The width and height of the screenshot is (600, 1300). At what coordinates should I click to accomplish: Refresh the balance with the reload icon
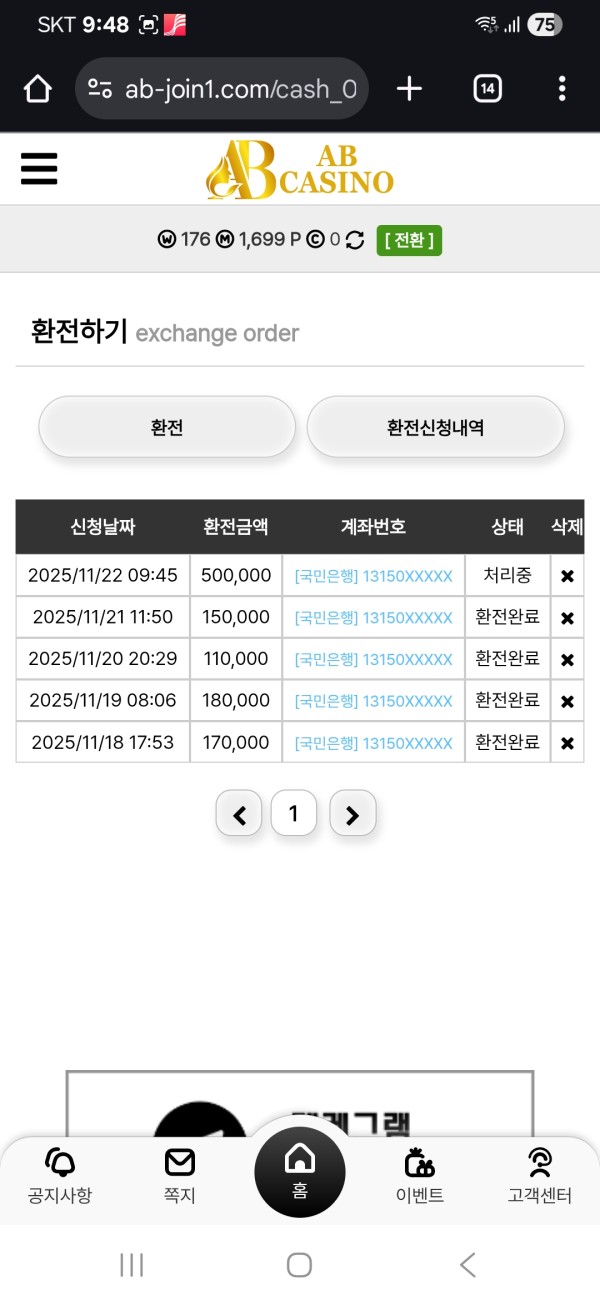(355, 240)
